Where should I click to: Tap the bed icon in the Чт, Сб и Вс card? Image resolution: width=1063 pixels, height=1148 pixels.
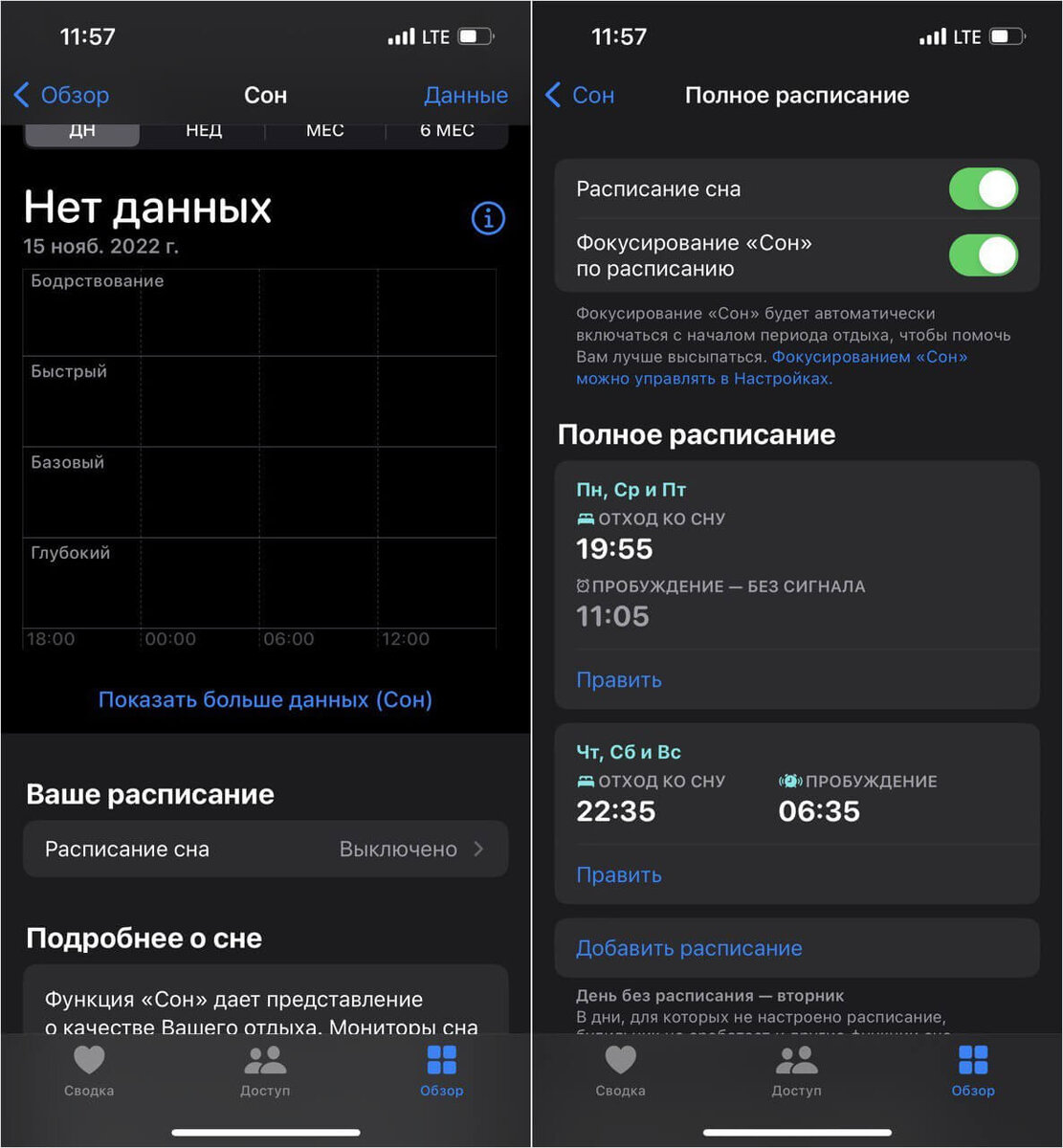pyautogui.click(x=585, y=781)
